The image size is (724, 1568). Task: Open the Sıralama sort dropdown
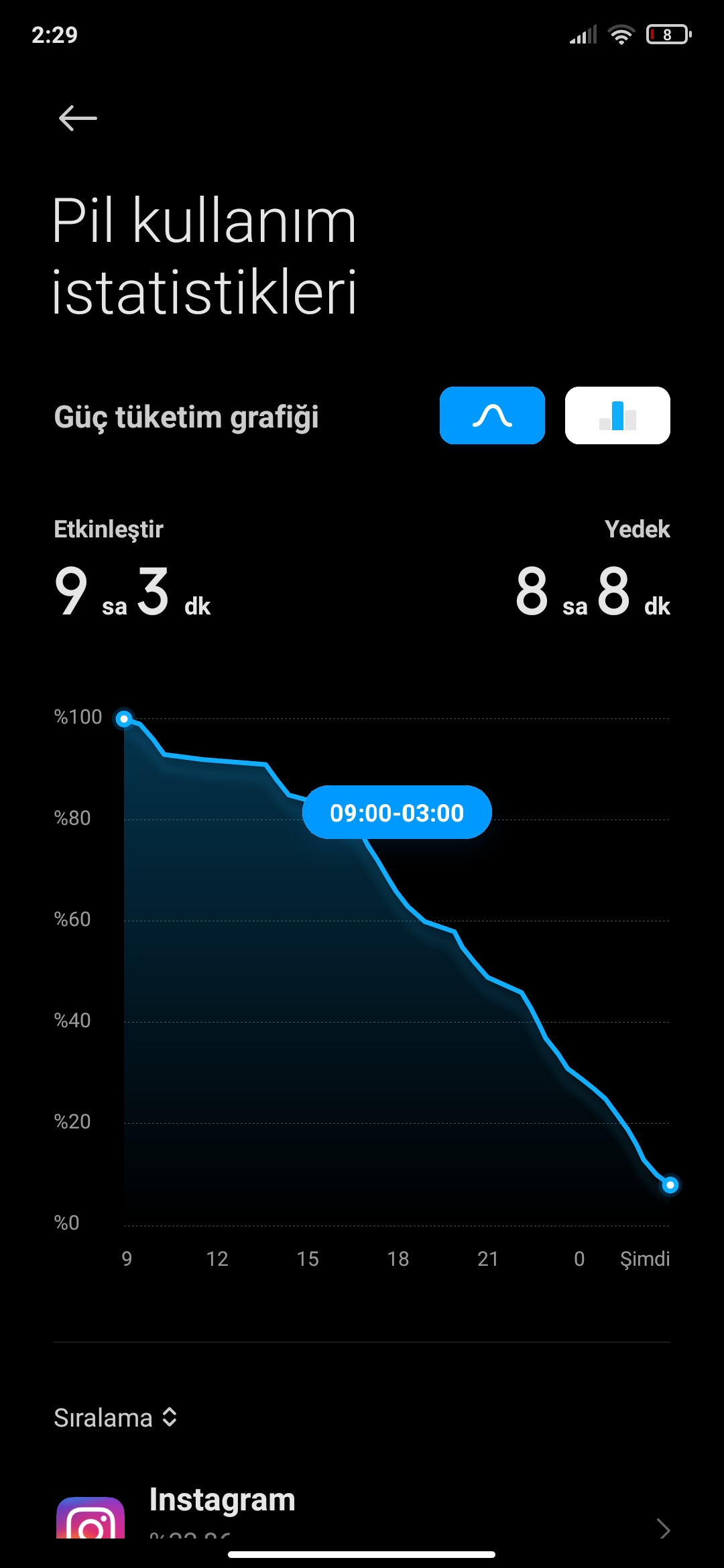115,1417
